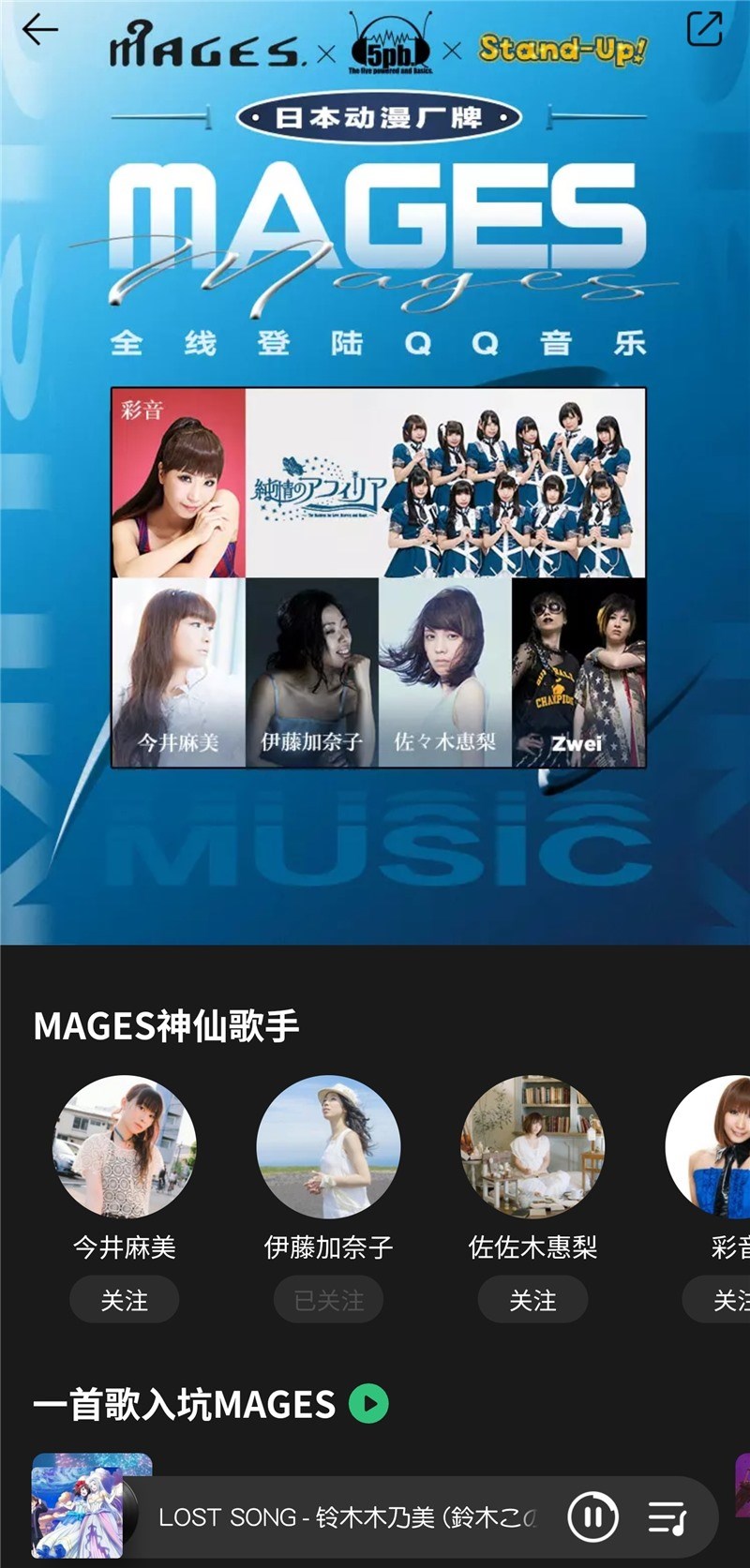Viewport: 750px width, 1568px height.
Task: Open 今井麻美's artist profile picture
Action: [124, 1146]
